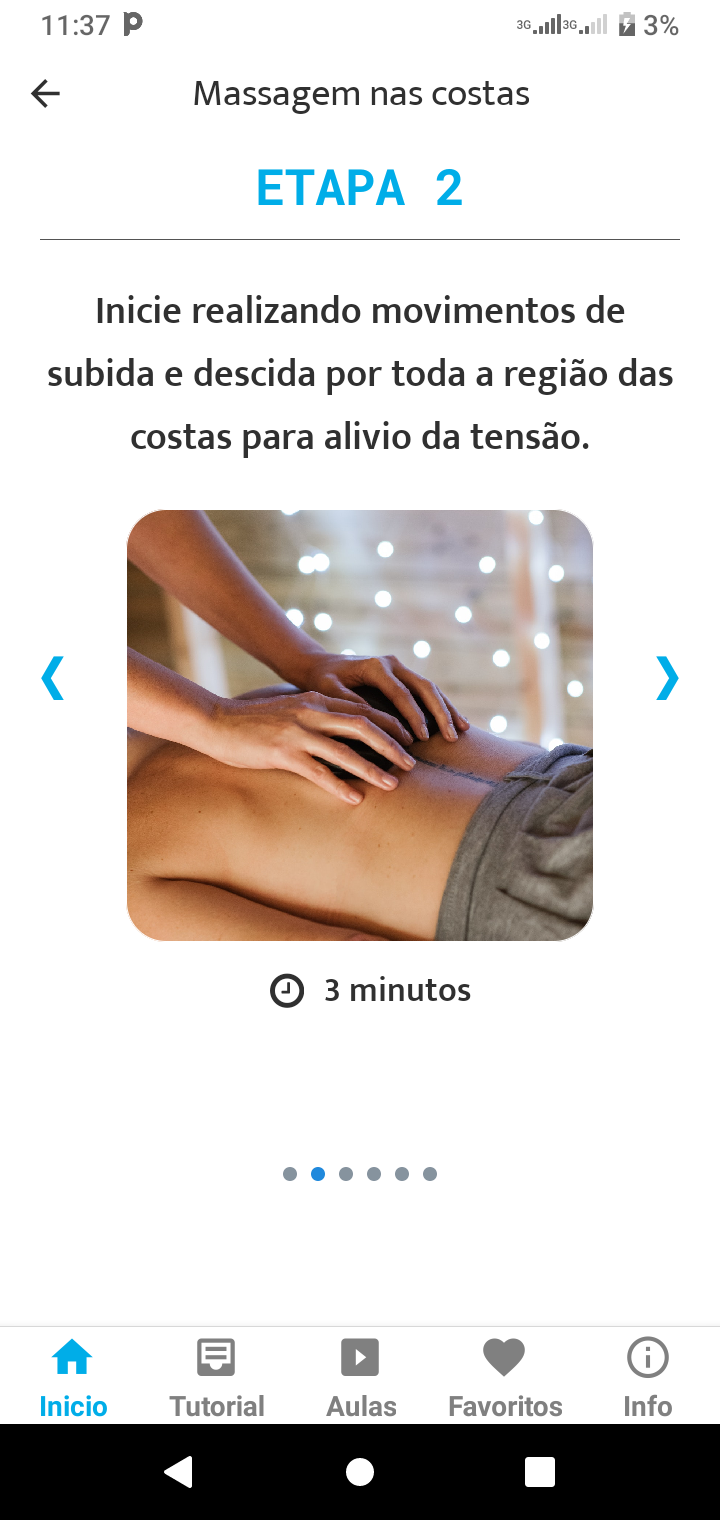This screenshot has height=1520, width=720.
Task: Jump to the last page indicator dot
Action: [430, 1174]
